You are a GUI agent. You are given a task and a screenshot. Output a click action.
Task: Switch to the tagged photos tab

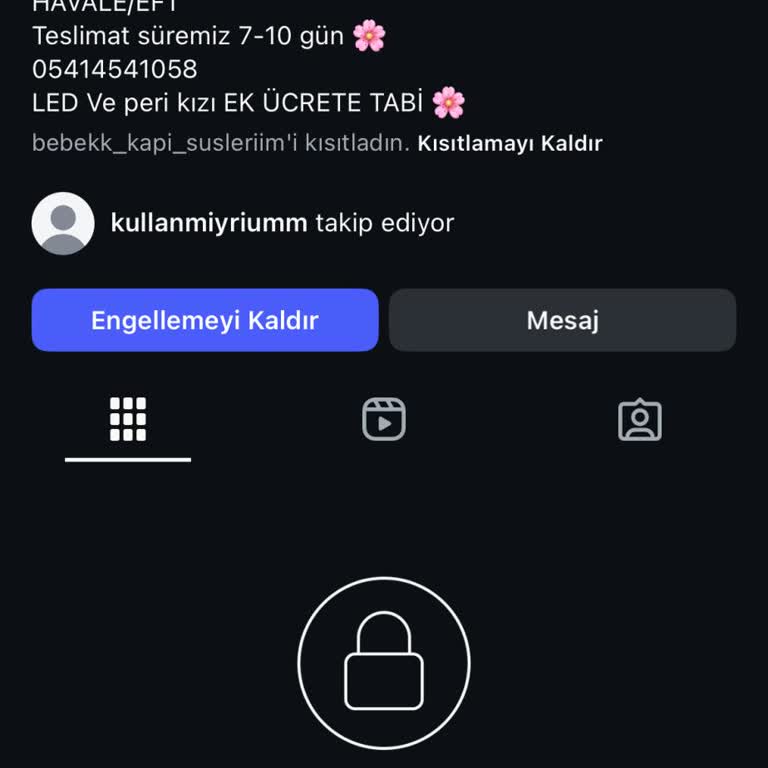(640, 420)
